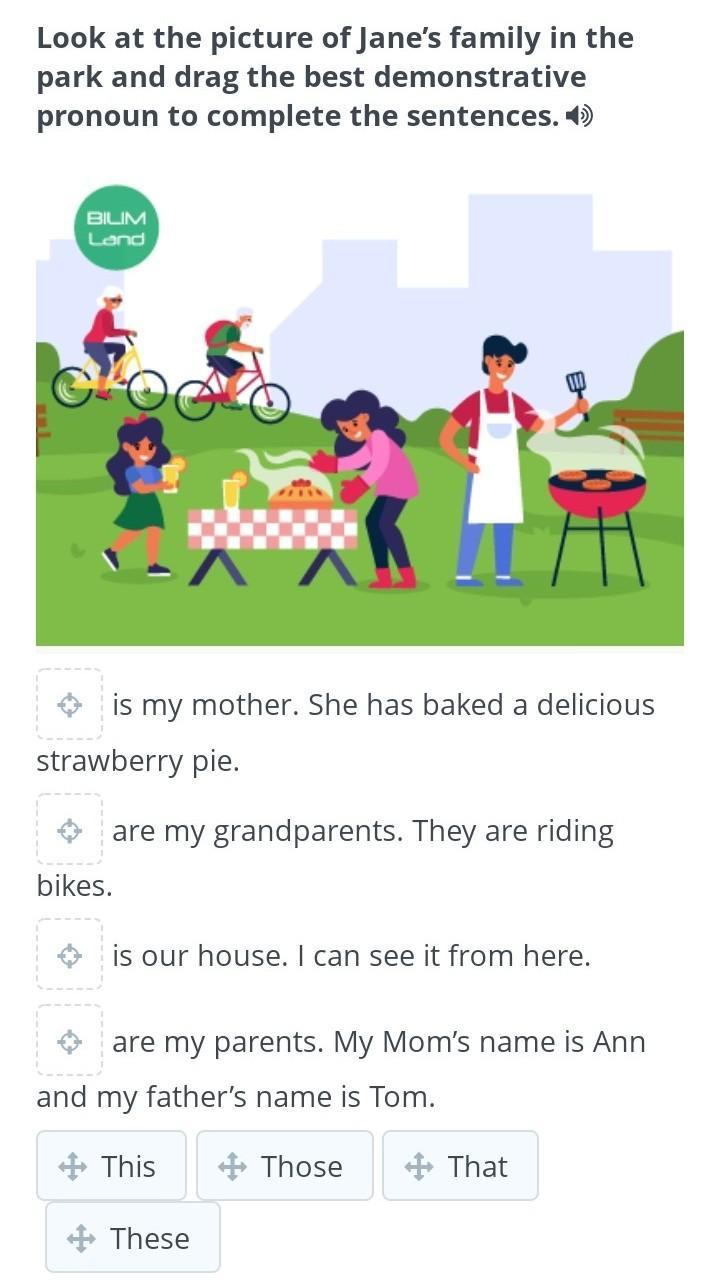Pick the 'These' pronoun chip

[x=132, y=1238]
